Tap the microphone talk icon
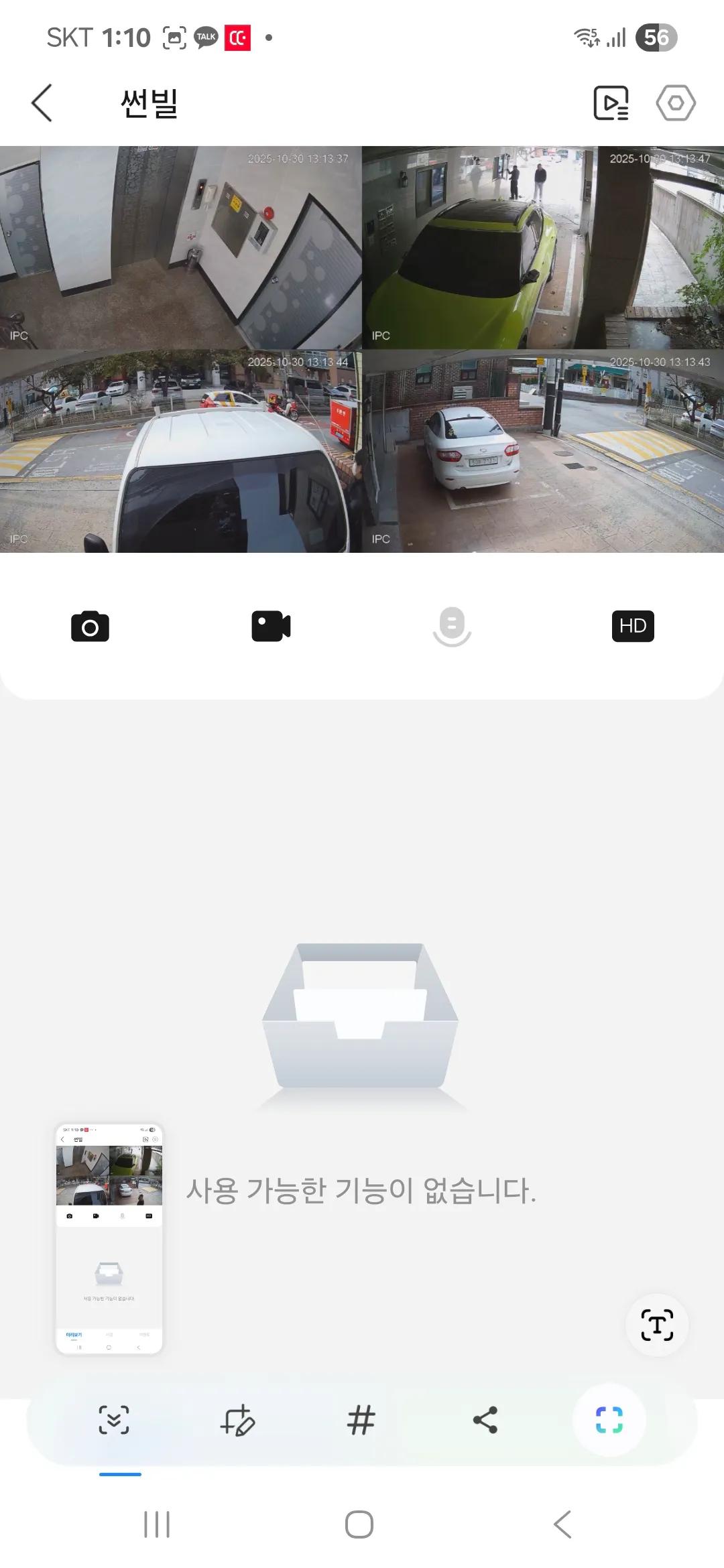This screenshot has width=724, height=1568. point(452,627)
